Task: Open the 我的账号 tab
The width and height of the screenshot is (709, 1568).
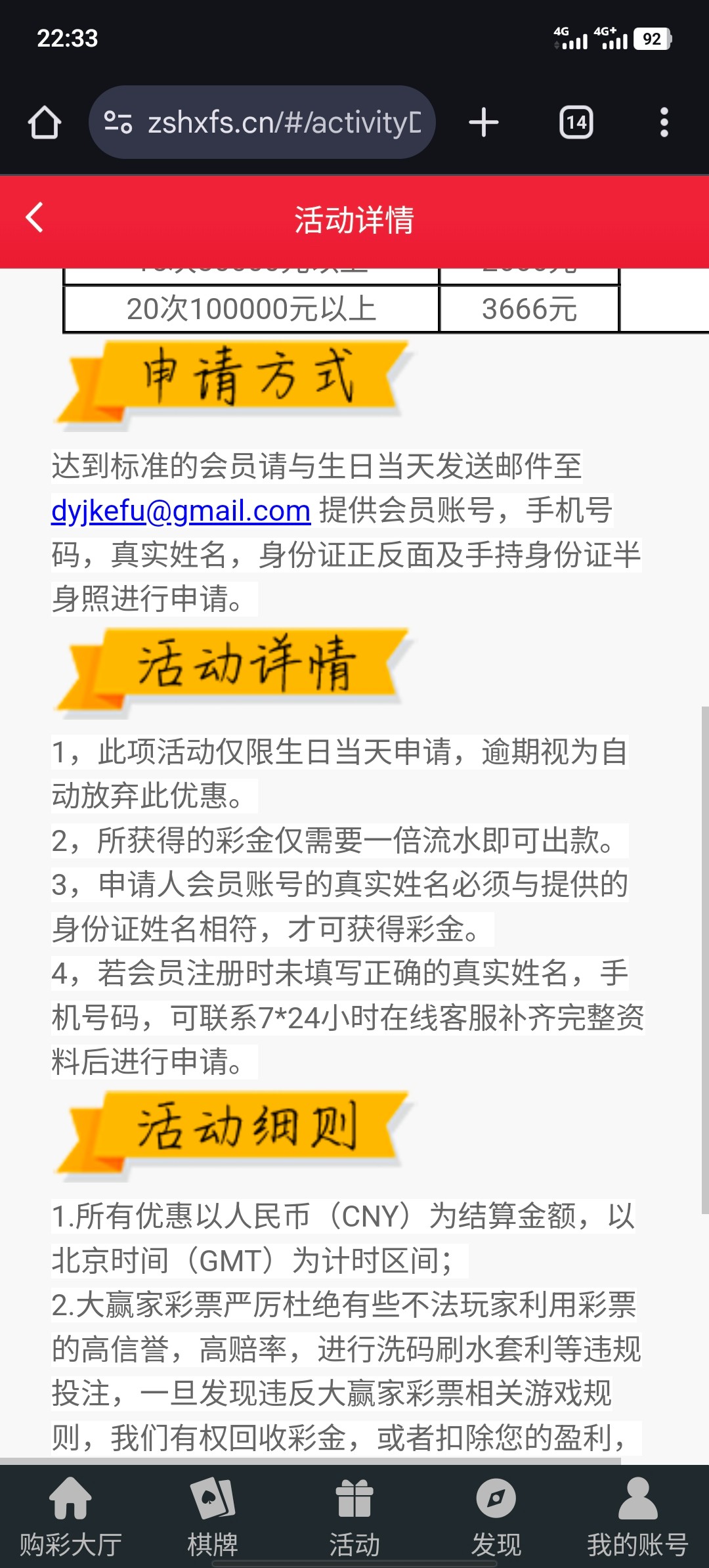Action: [637, 1517]
